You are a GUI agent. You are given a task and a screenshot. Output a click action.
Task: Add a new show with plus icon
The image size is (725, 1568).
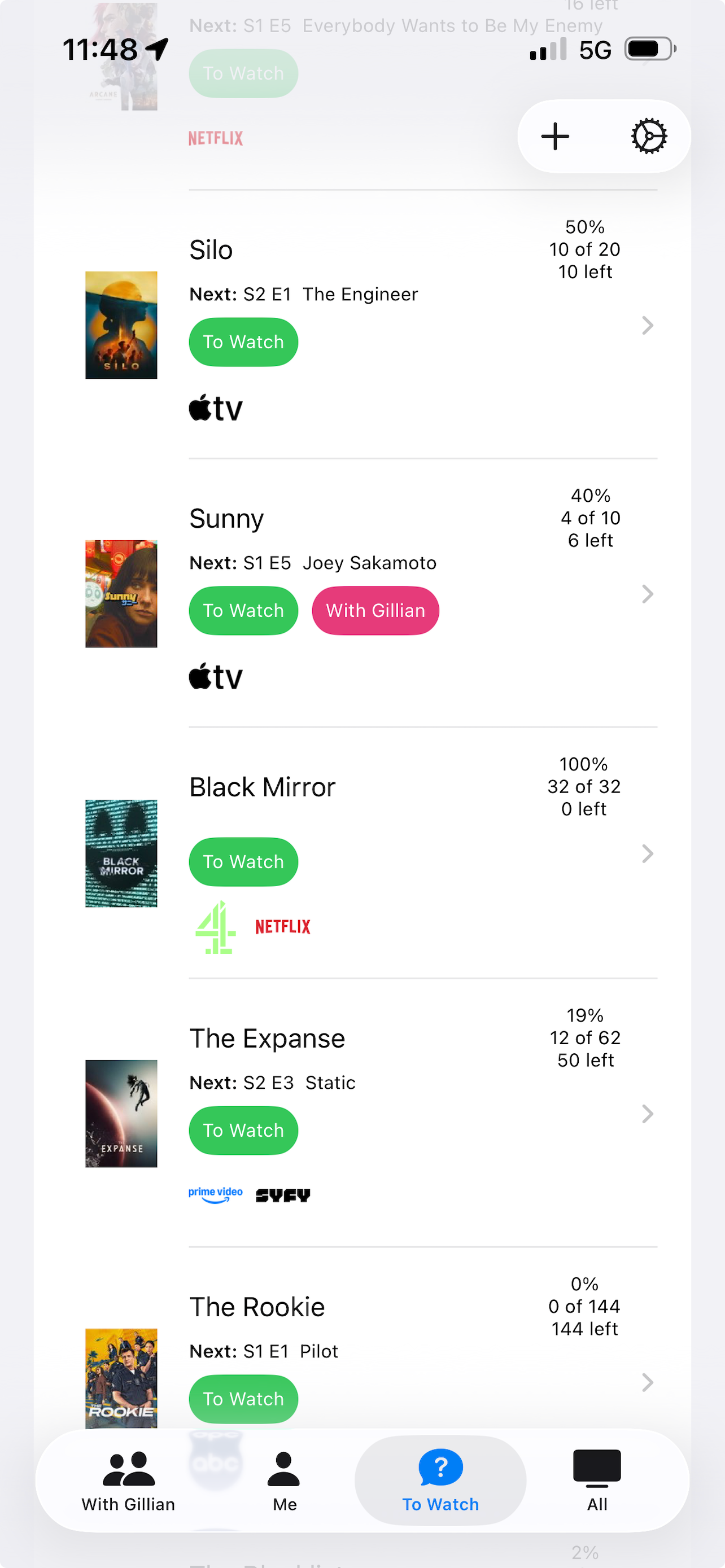click(554, 137)
